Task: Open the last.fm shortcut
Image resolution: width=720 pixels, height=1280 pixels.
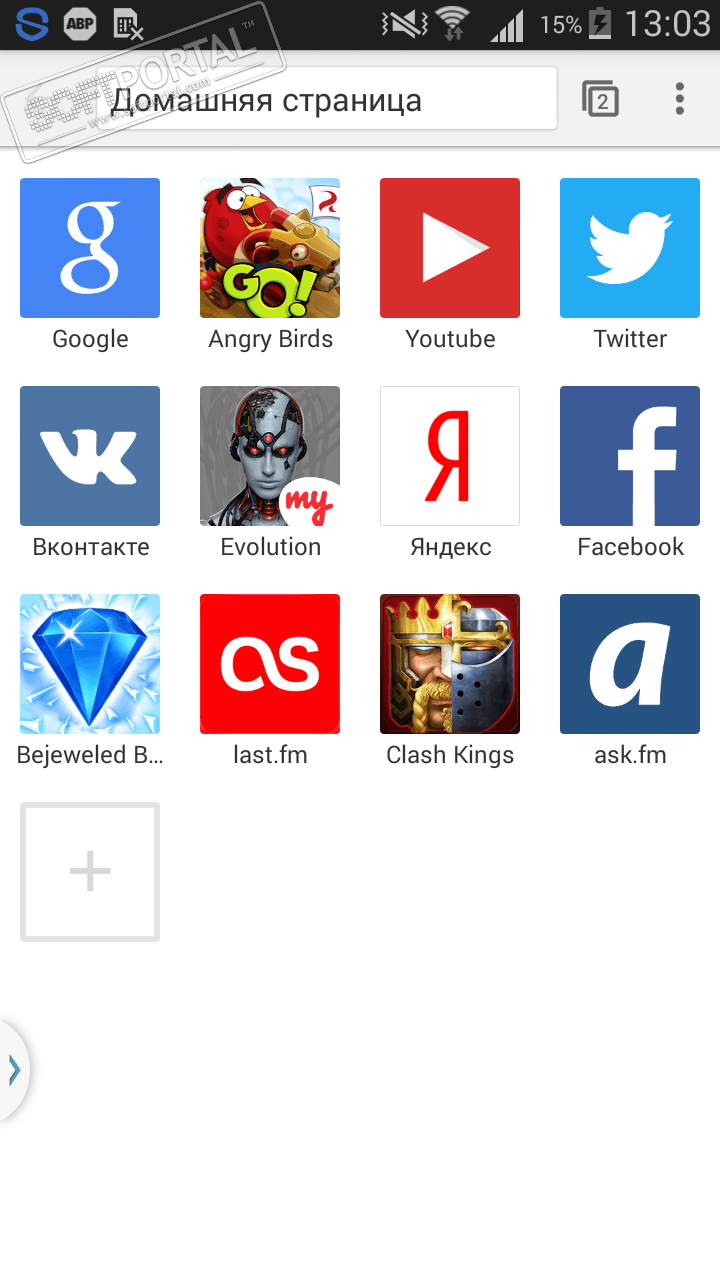Action: [x=270, y=664]
